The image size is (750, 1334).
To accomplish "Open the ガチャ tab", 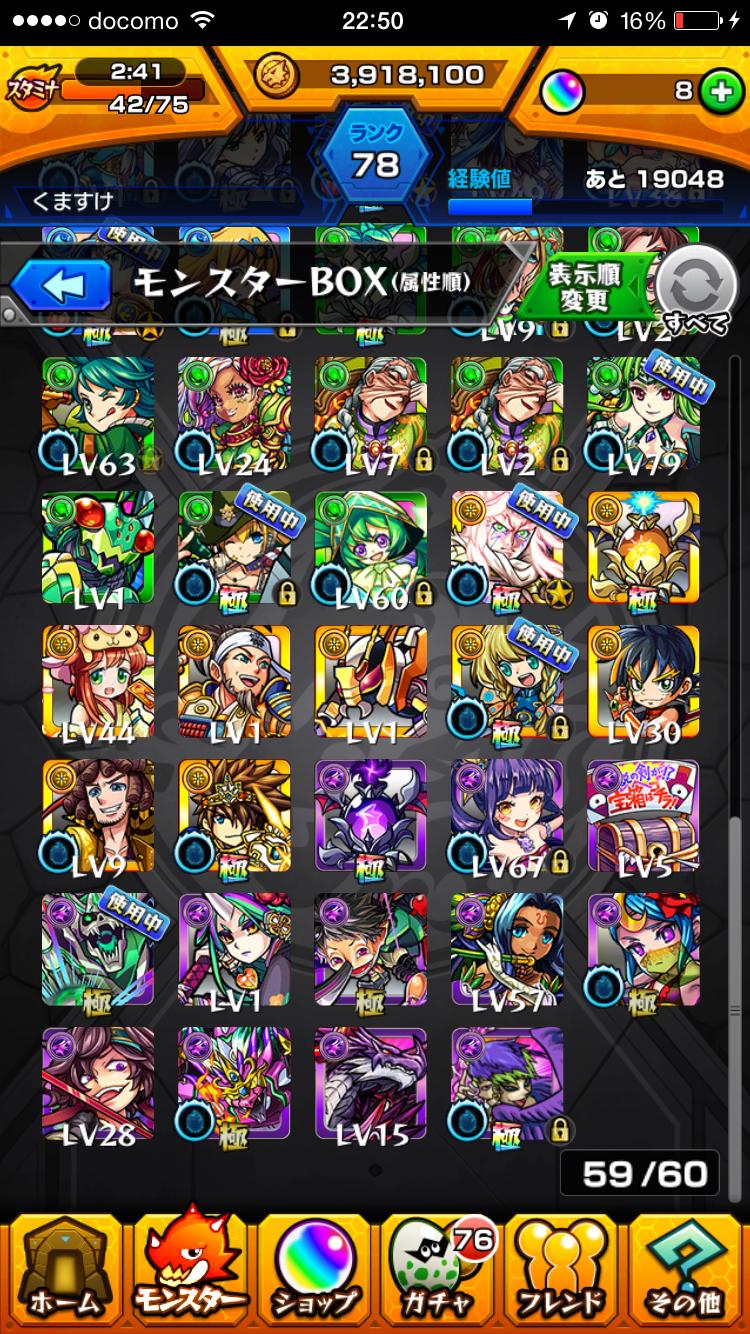I will pyautogui.click(x=438, y=1270).
